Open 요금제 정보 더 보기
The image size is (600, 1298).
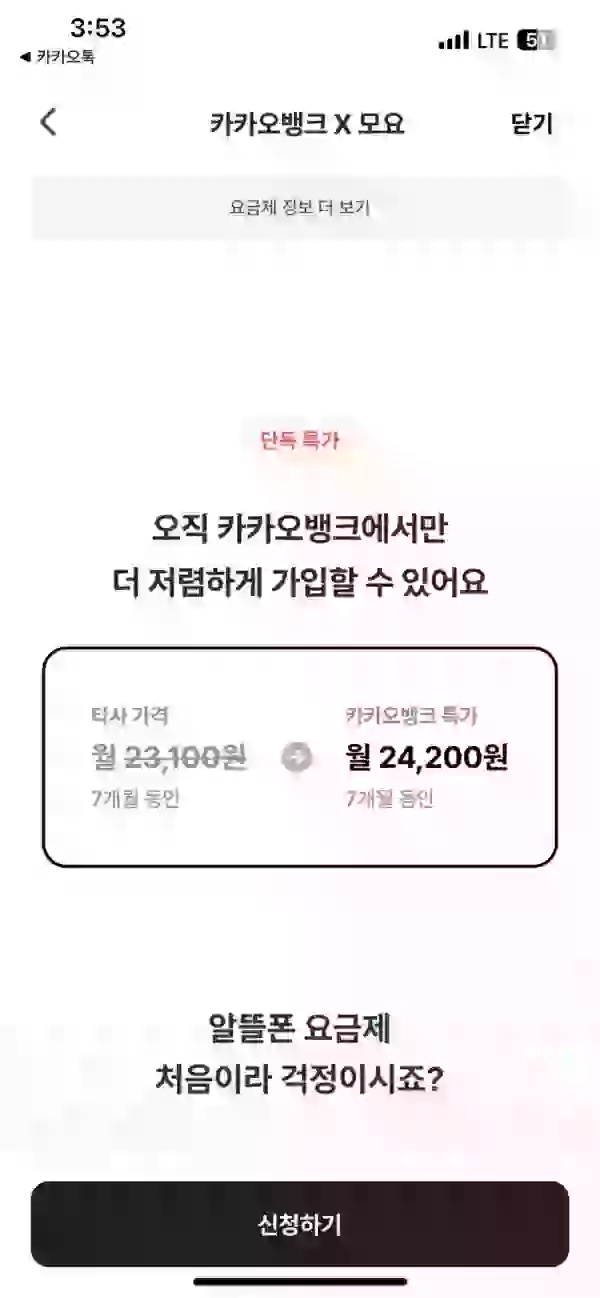click(300, 208)
